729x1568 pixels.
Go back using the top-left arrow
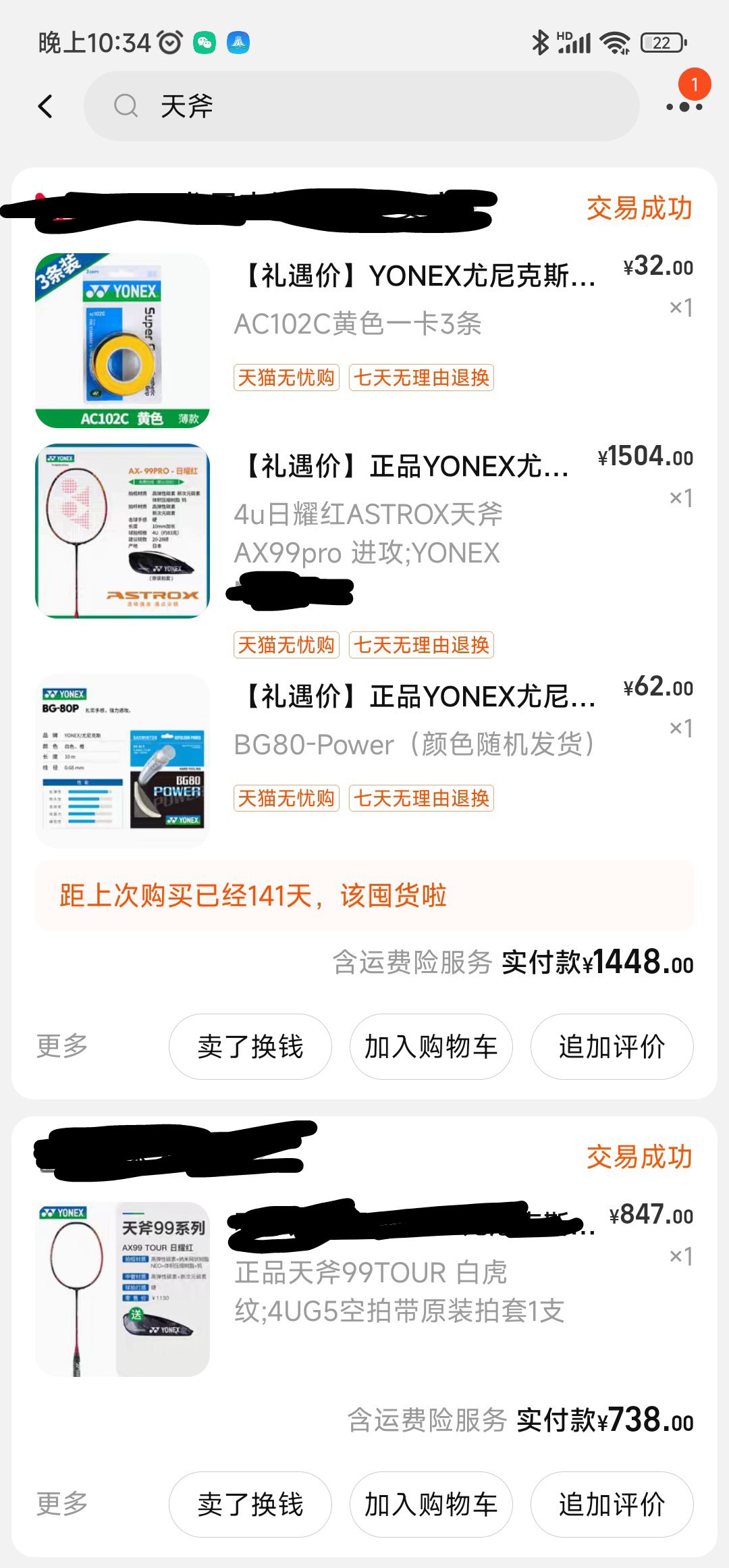coord(46,106)
